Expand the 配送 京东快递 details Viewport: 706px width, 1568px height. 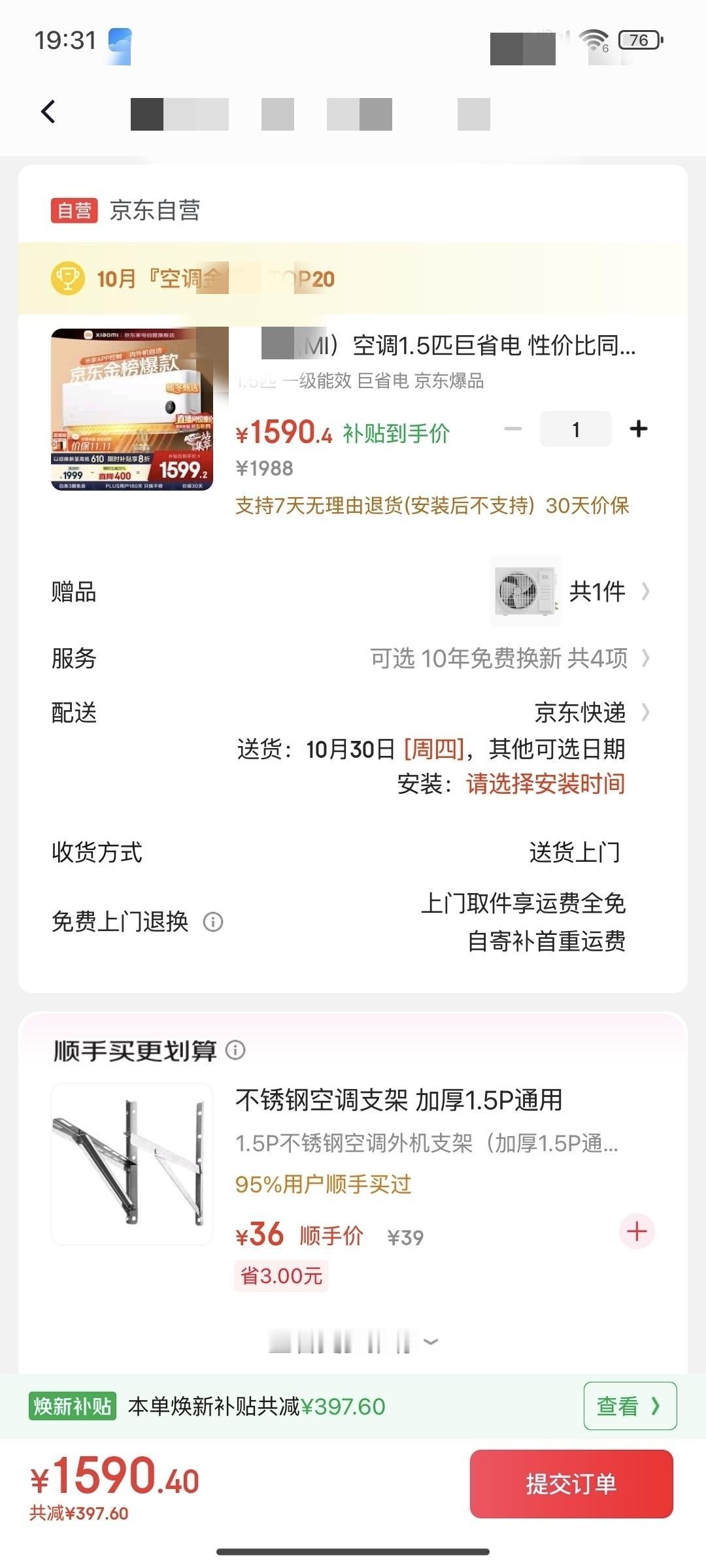point(647,713)
